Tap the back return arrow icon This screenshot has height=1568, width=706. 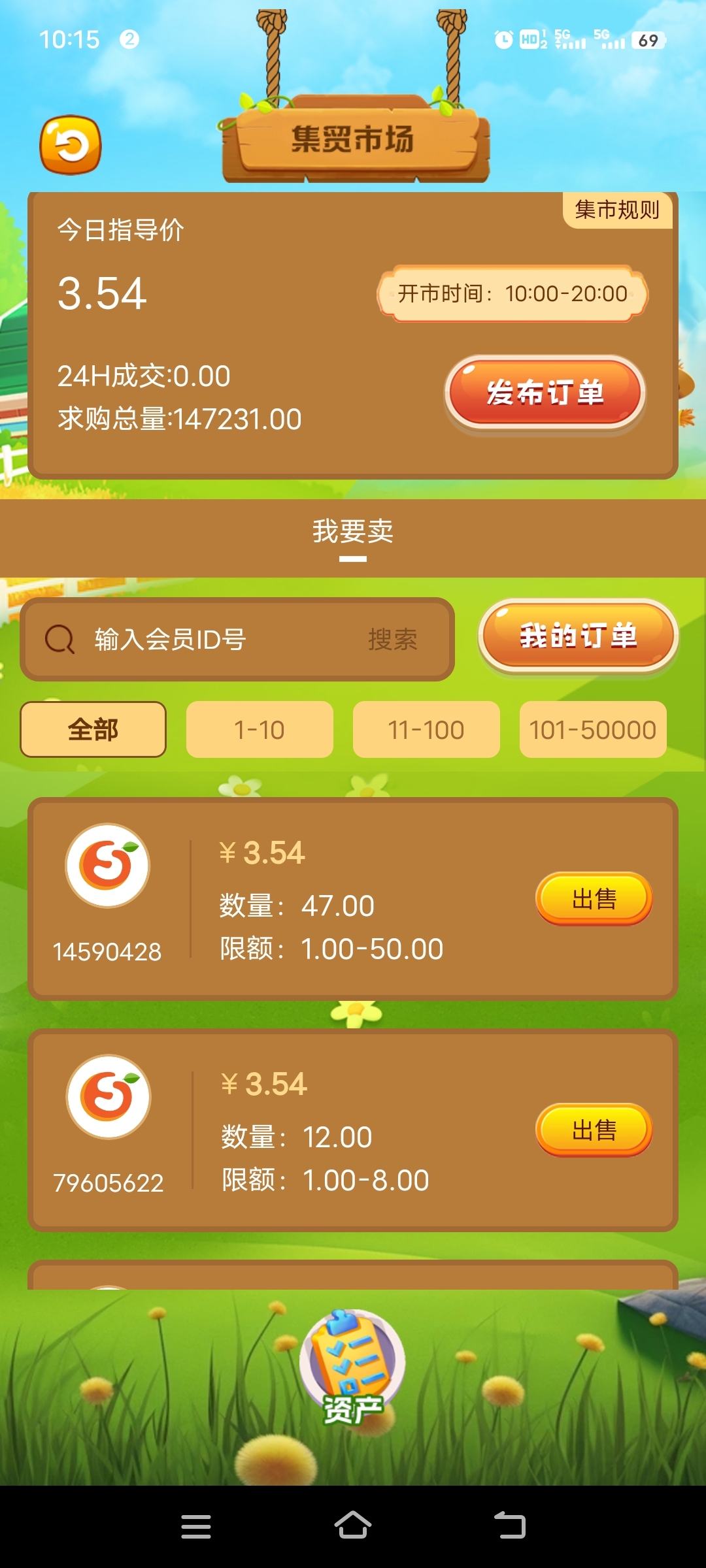(x=70, y=146)
